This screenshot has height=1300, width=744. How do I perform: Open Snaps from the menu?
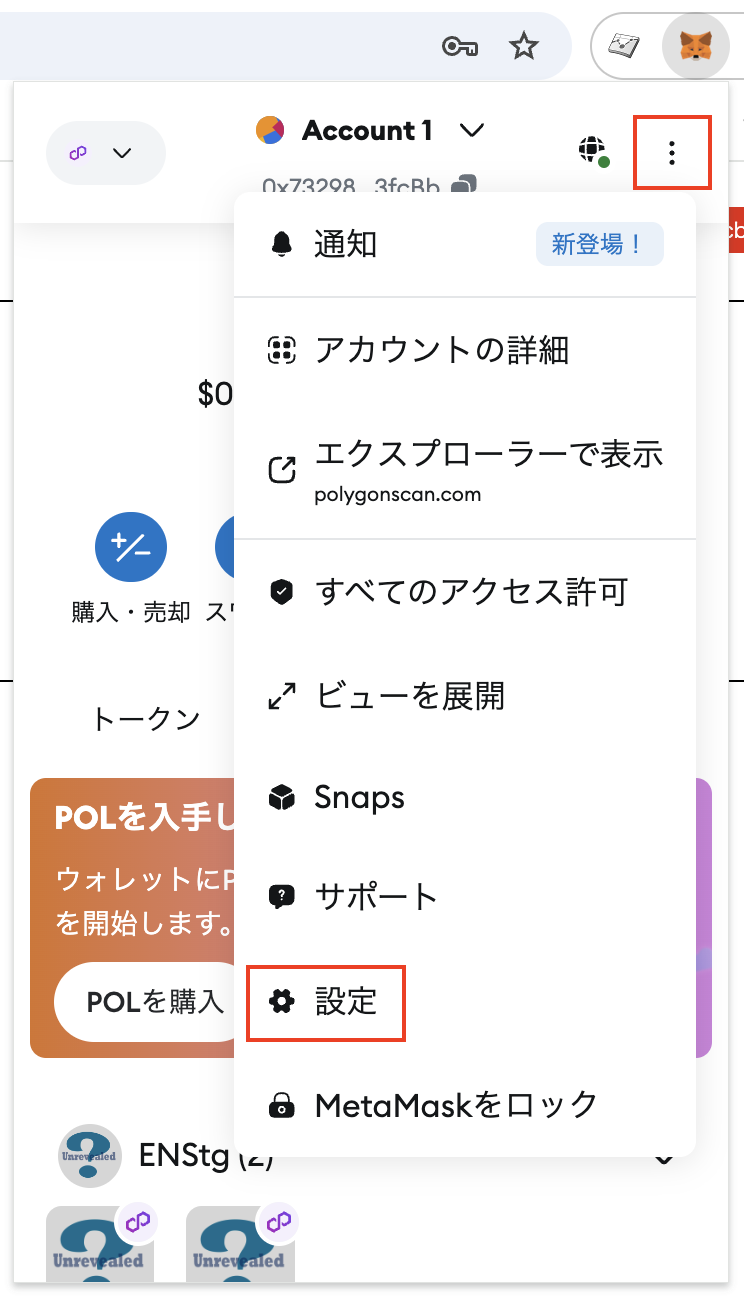pos(465,797)
